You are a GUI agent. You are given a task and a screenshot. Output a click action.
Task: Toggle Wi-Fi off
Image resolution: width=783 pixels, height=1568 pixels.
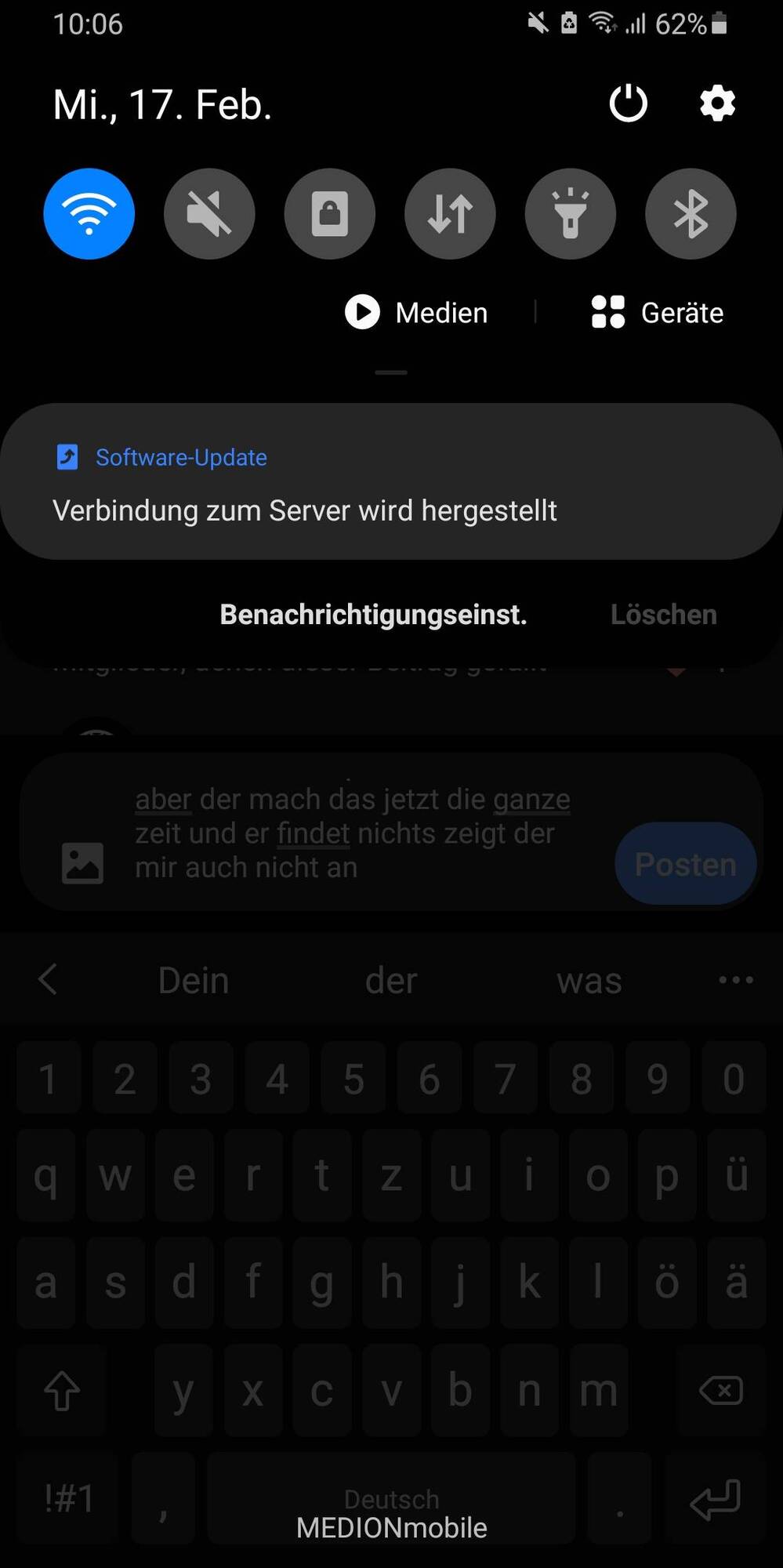pos(89,214)
